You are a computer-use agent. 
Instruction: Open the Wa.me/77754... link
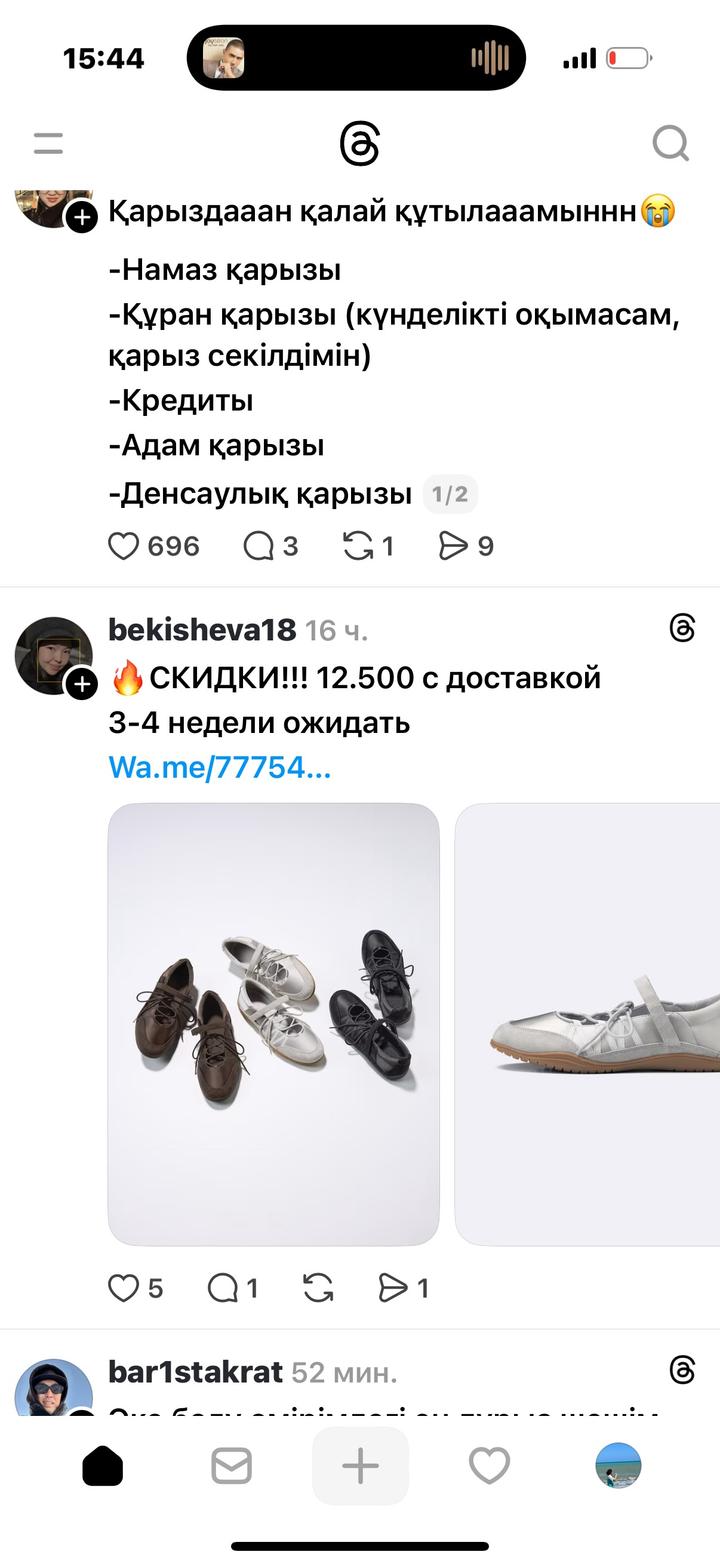[219, 768]
